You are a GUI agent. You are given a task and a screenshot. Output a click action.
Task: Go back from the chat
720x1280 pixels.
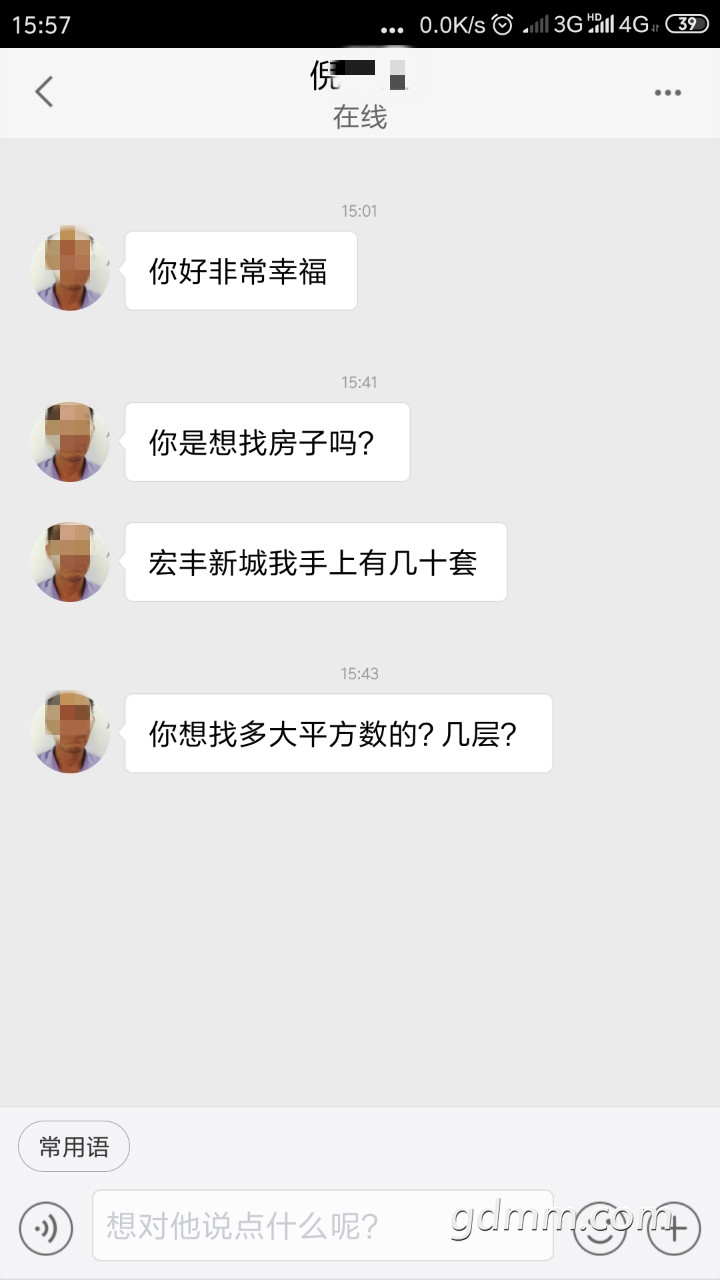coord(43,92)
